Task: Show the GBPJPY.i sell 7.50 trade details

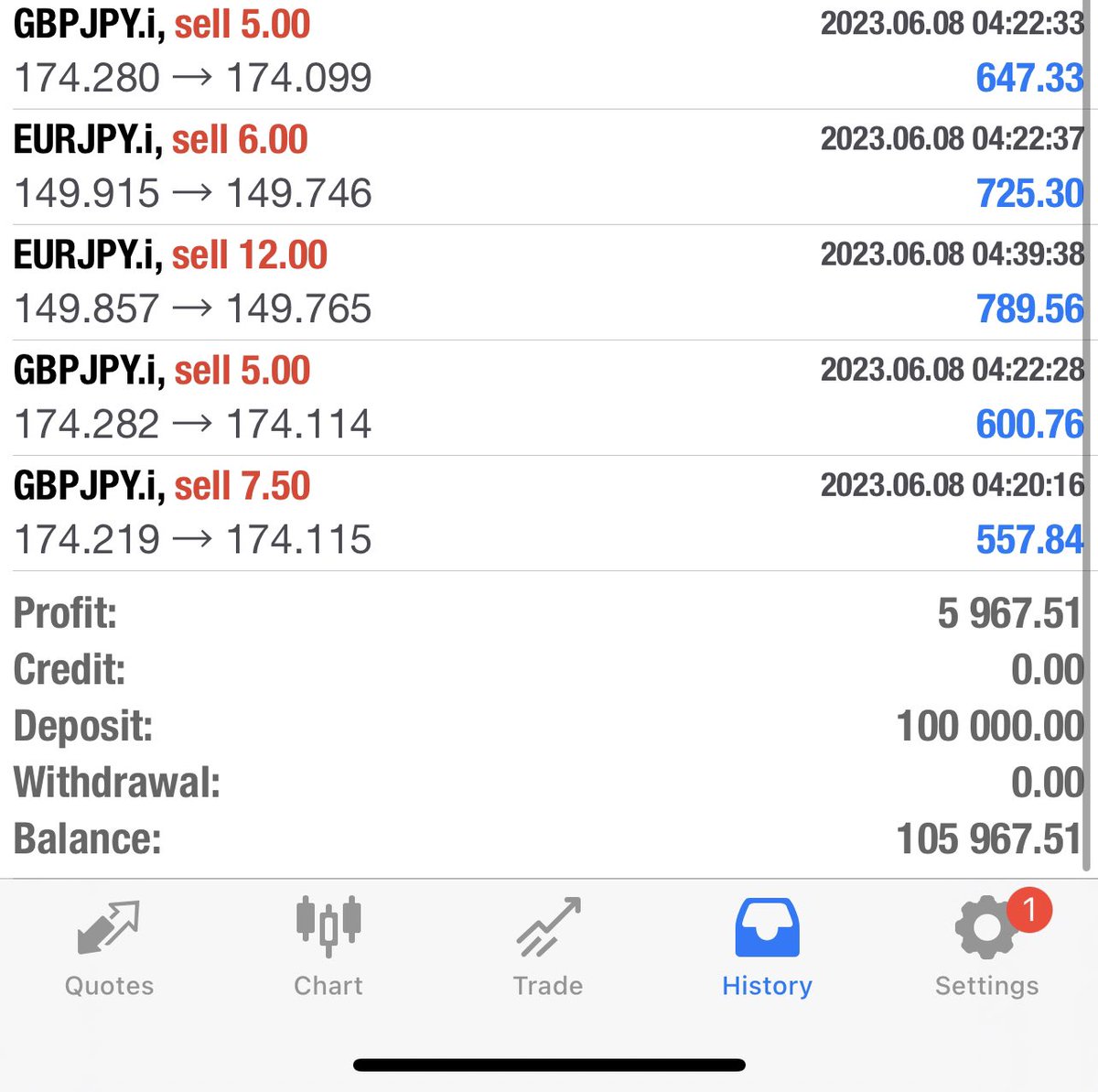Action: tap(547, 513)
